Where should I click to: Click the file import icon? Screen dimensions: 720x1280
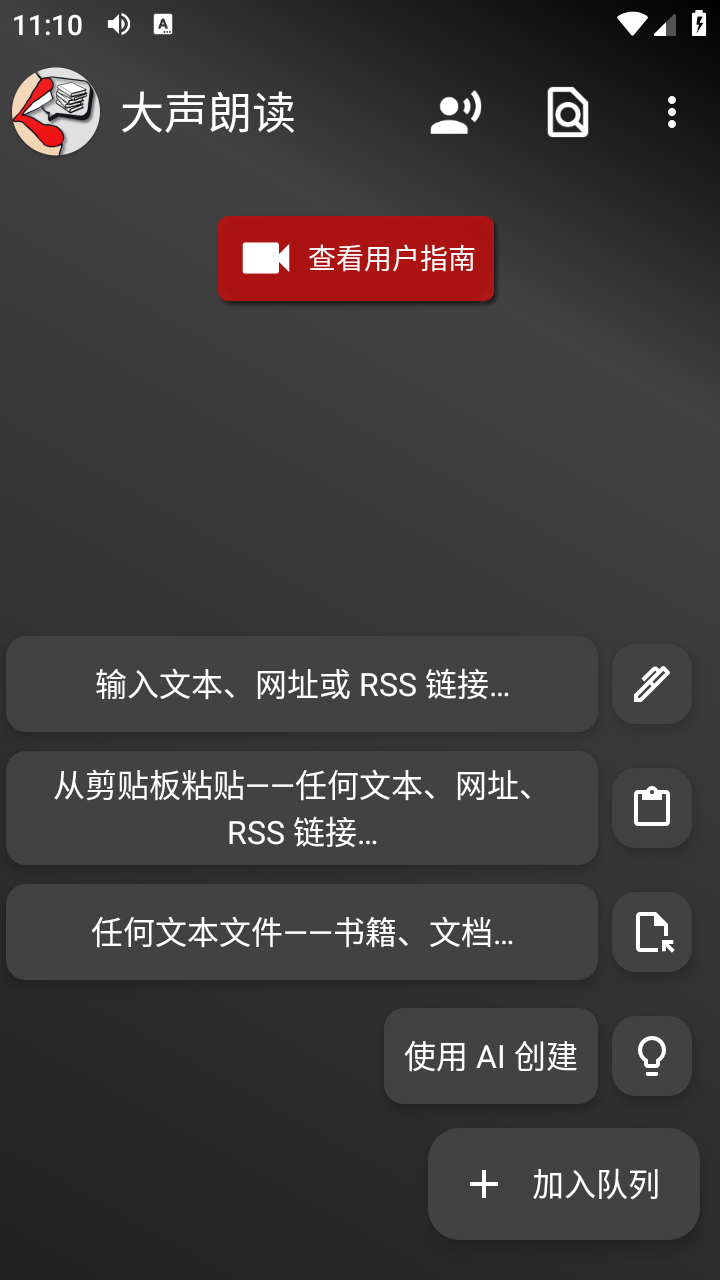tap(651, 932)
